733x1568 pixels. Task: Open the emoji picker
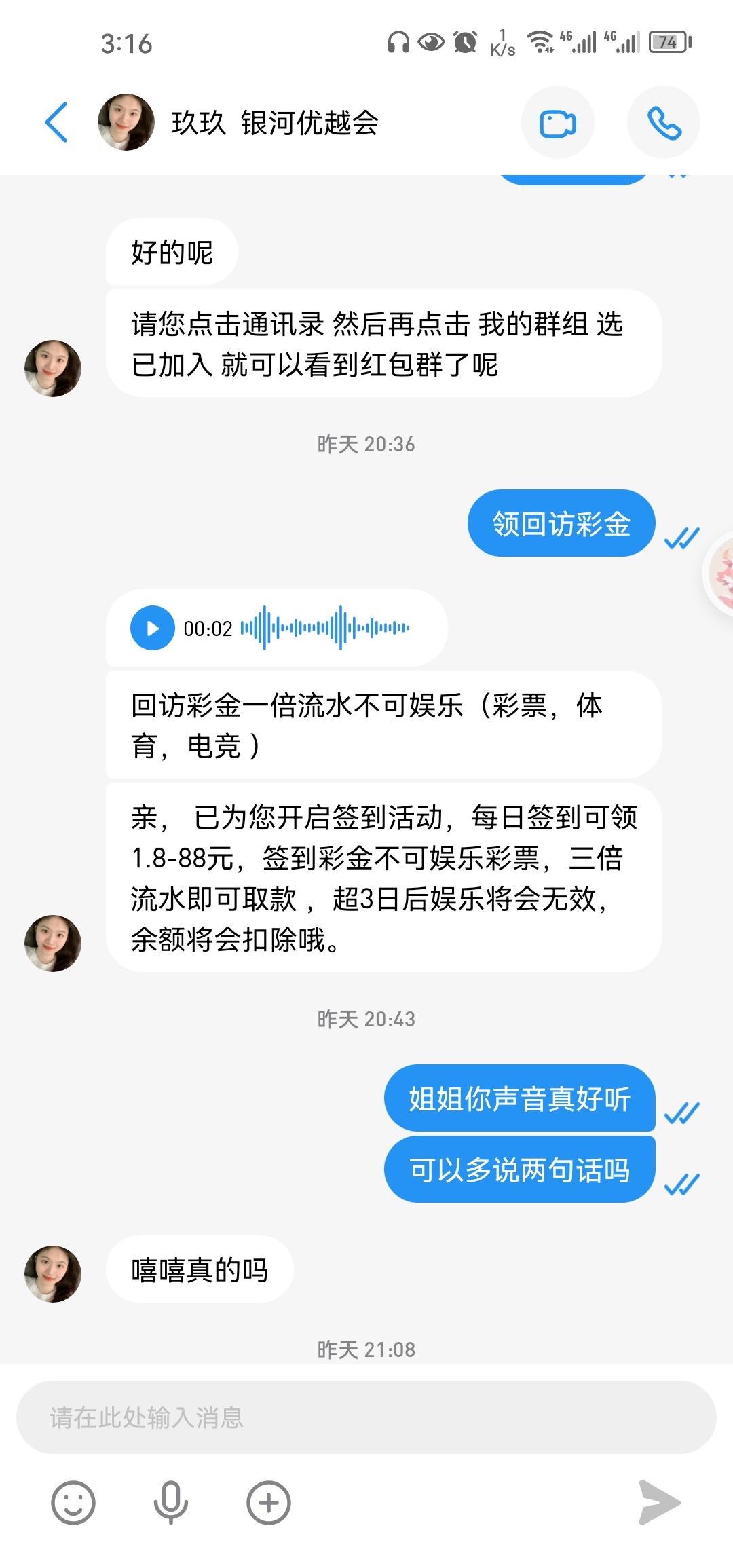coord(73,1503)
